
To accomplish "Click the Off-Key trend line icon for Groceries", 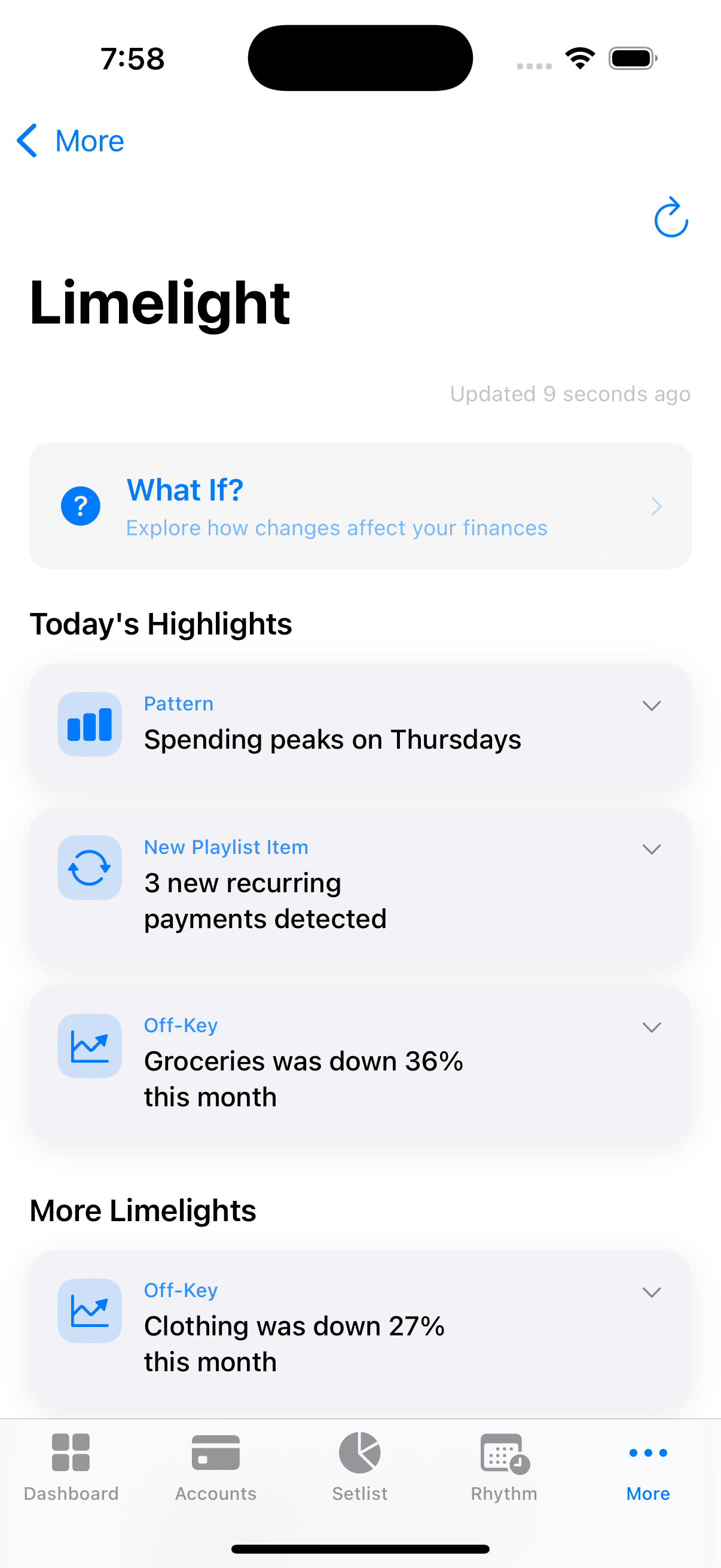I will [x=90, y=1046].
